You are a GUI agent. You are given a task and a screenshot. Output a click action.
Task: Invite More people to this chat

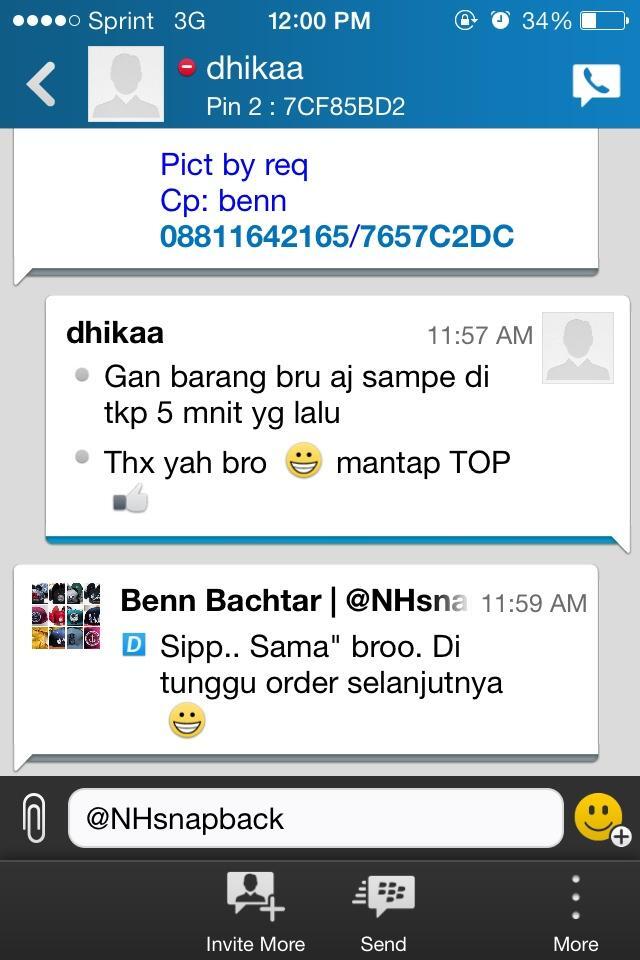coord(256,911)
